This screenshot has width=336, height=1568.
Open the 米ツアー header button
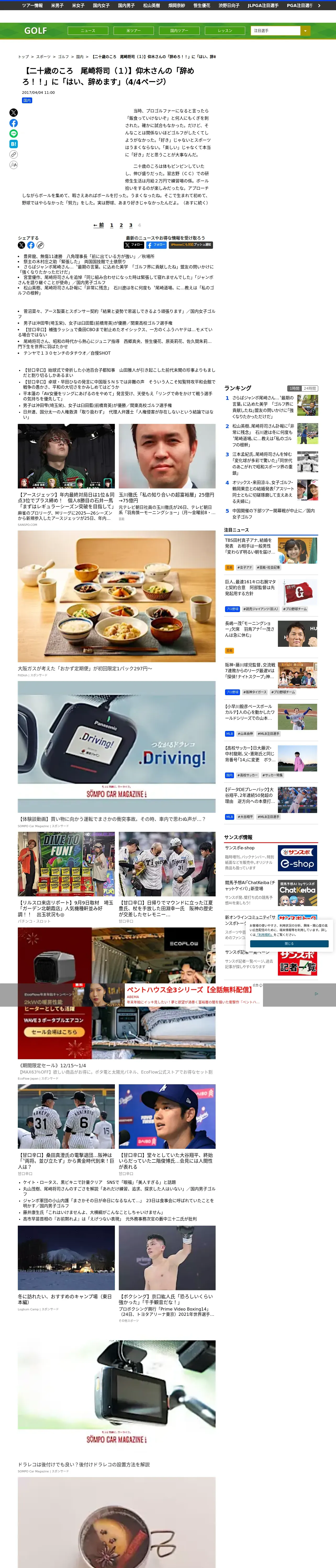pos(133,30)
